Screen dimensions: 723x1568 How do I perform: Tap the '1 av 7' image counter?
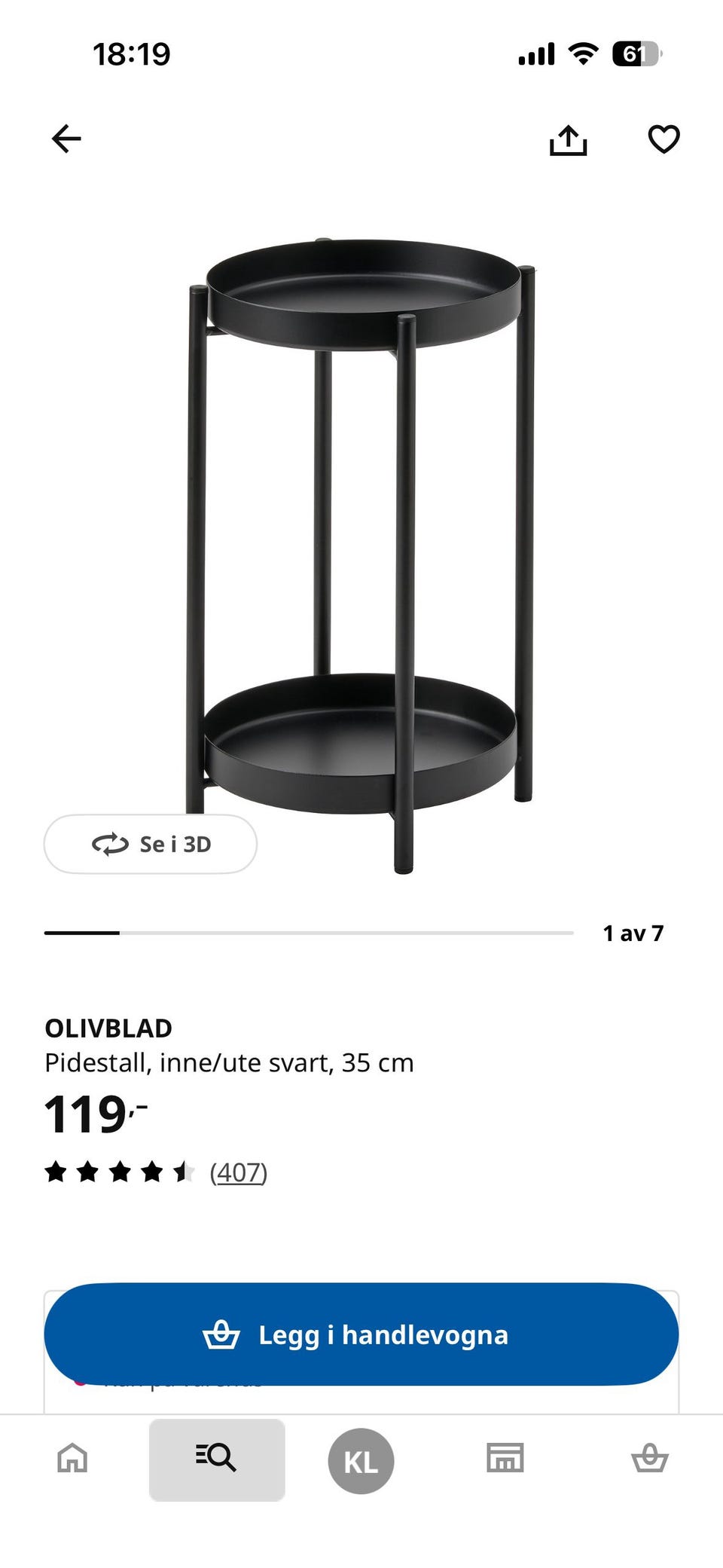pos(633,932)
